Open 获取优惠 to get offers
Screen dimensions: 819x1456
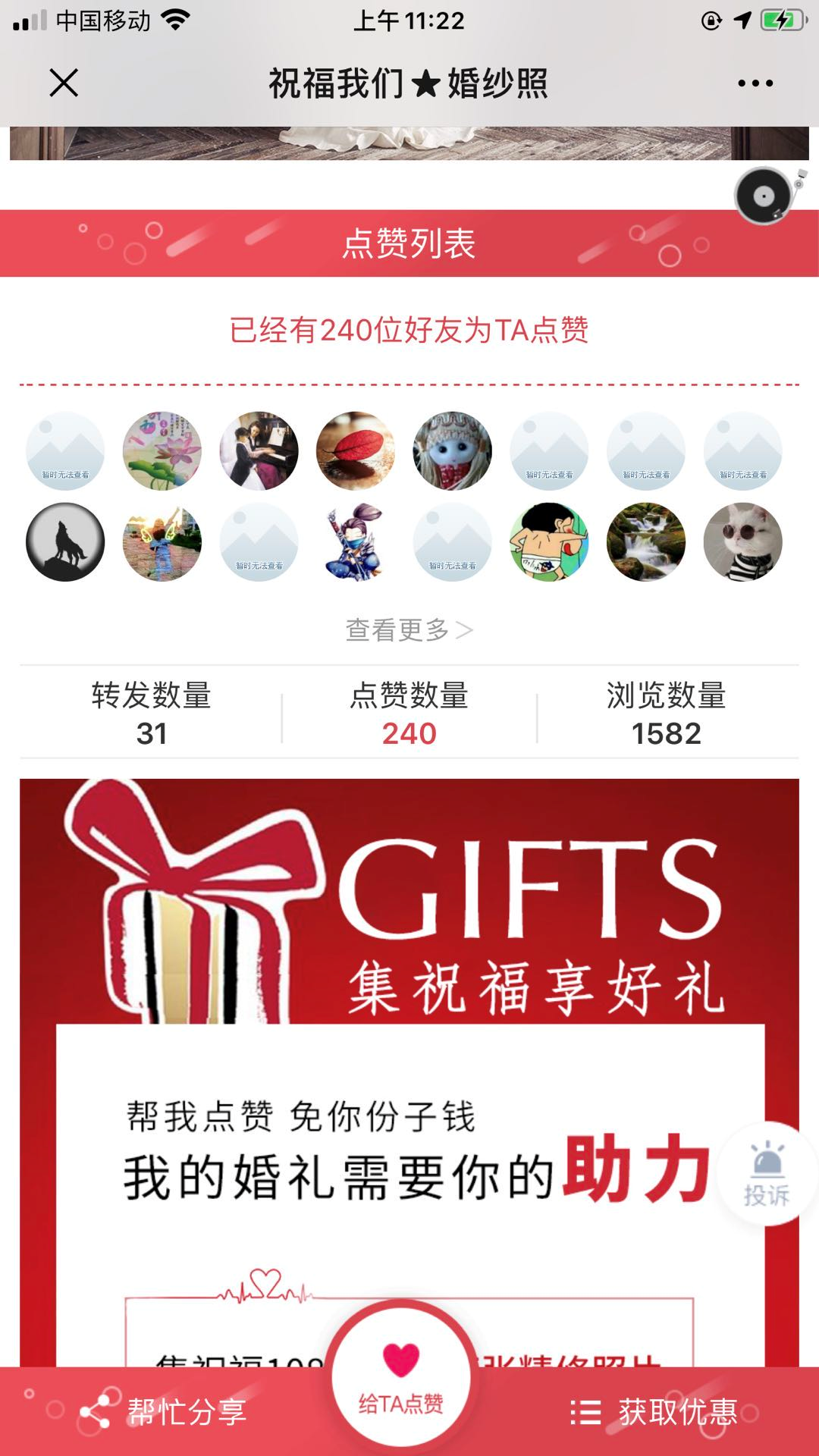pos(654,1412)
